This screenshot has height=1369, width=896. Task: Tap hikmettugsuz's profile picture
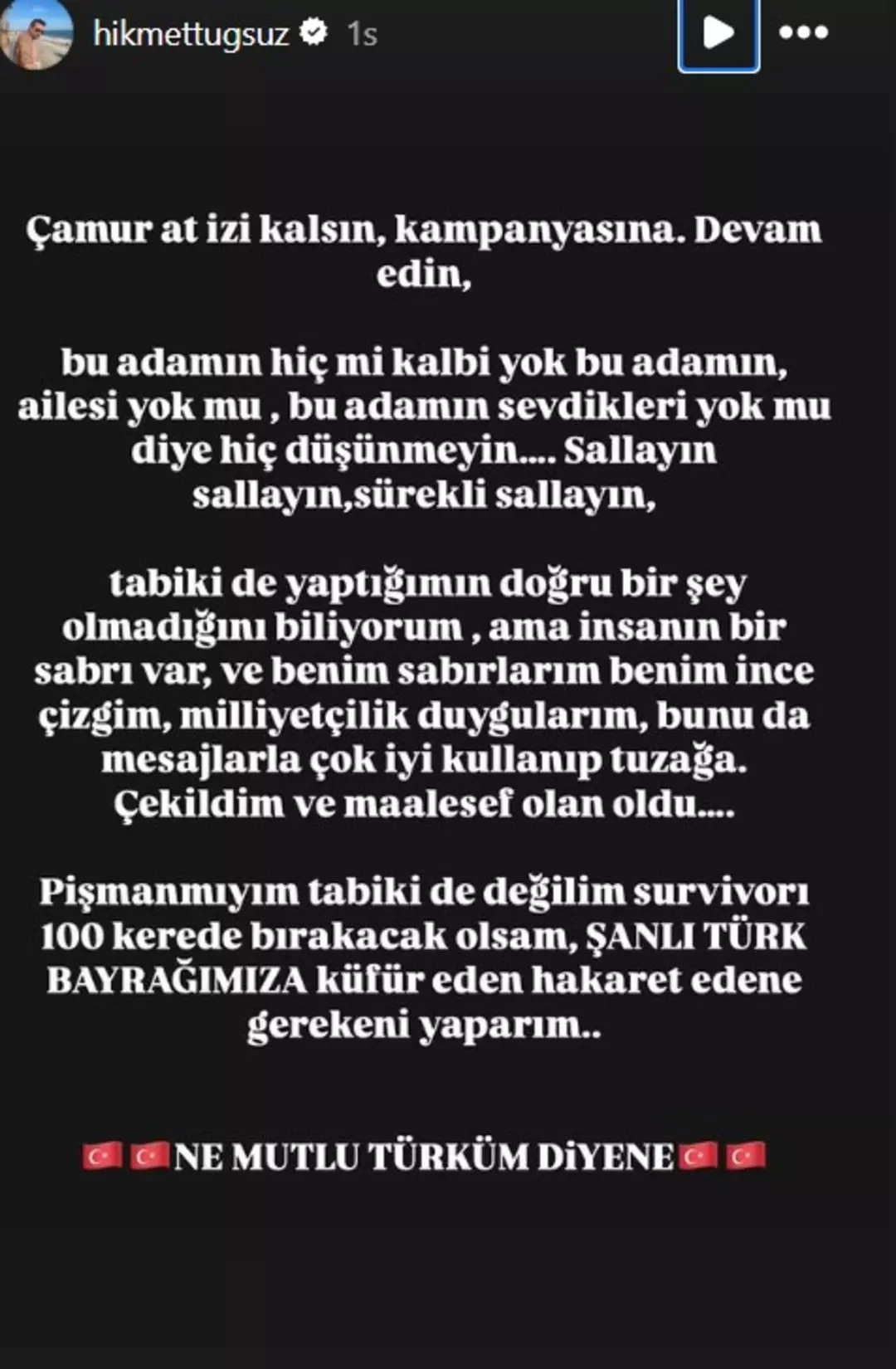[37, 33]
